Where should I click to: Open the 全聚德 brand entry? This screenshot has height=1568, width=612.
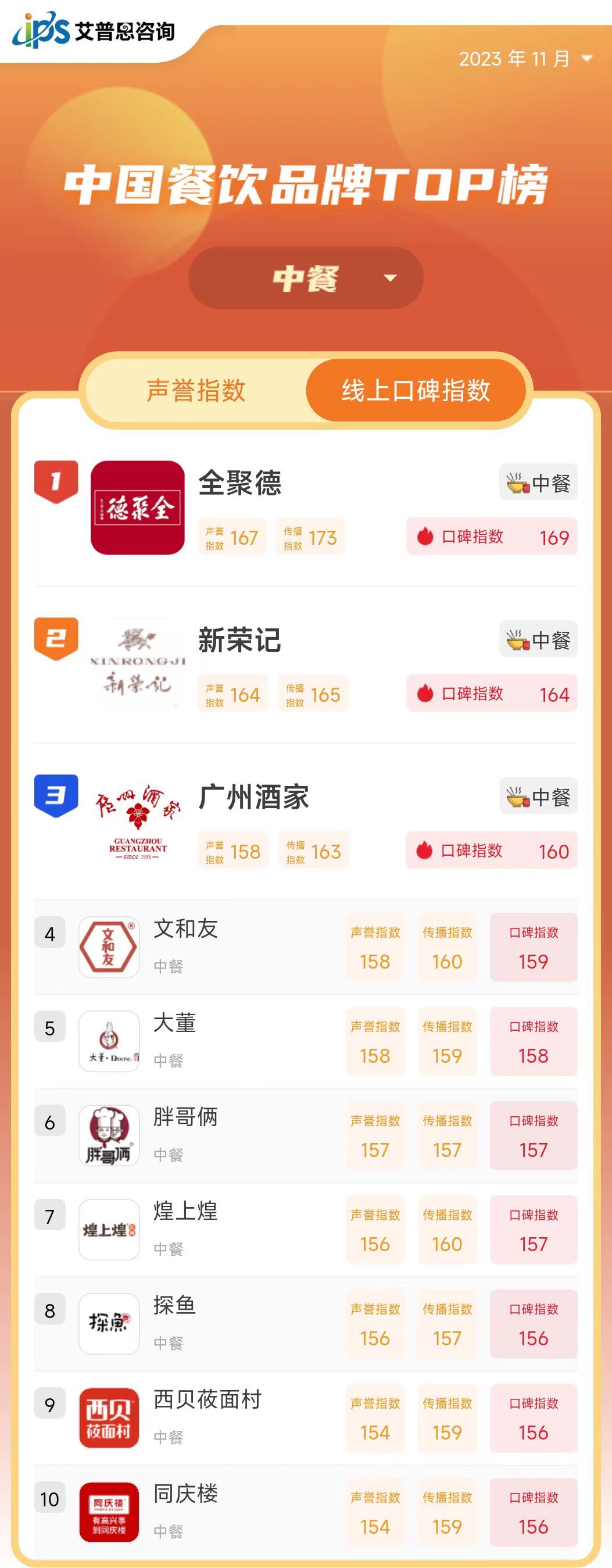tap(239, 483)
